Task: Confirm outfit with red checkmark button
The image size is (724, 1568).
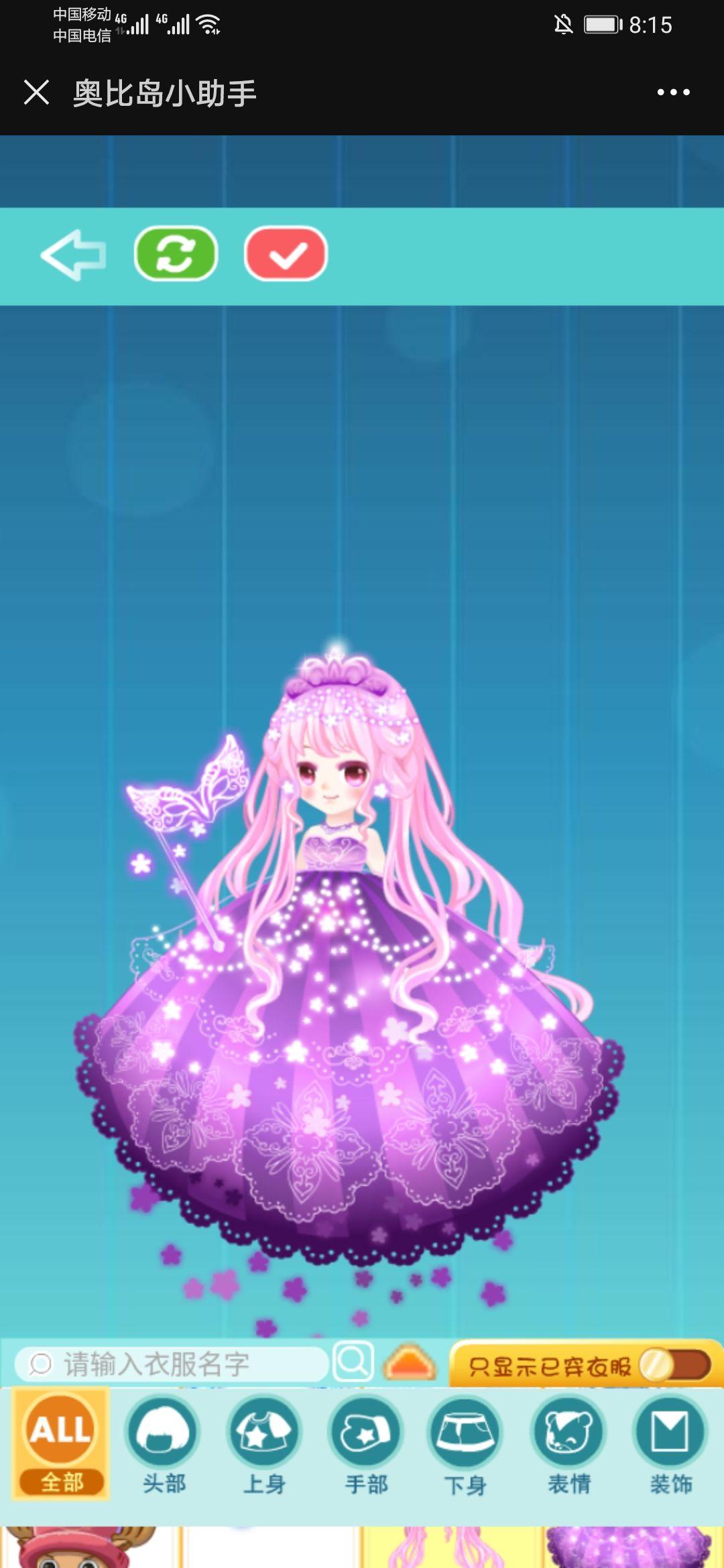Action: click(x=286, y=254)
